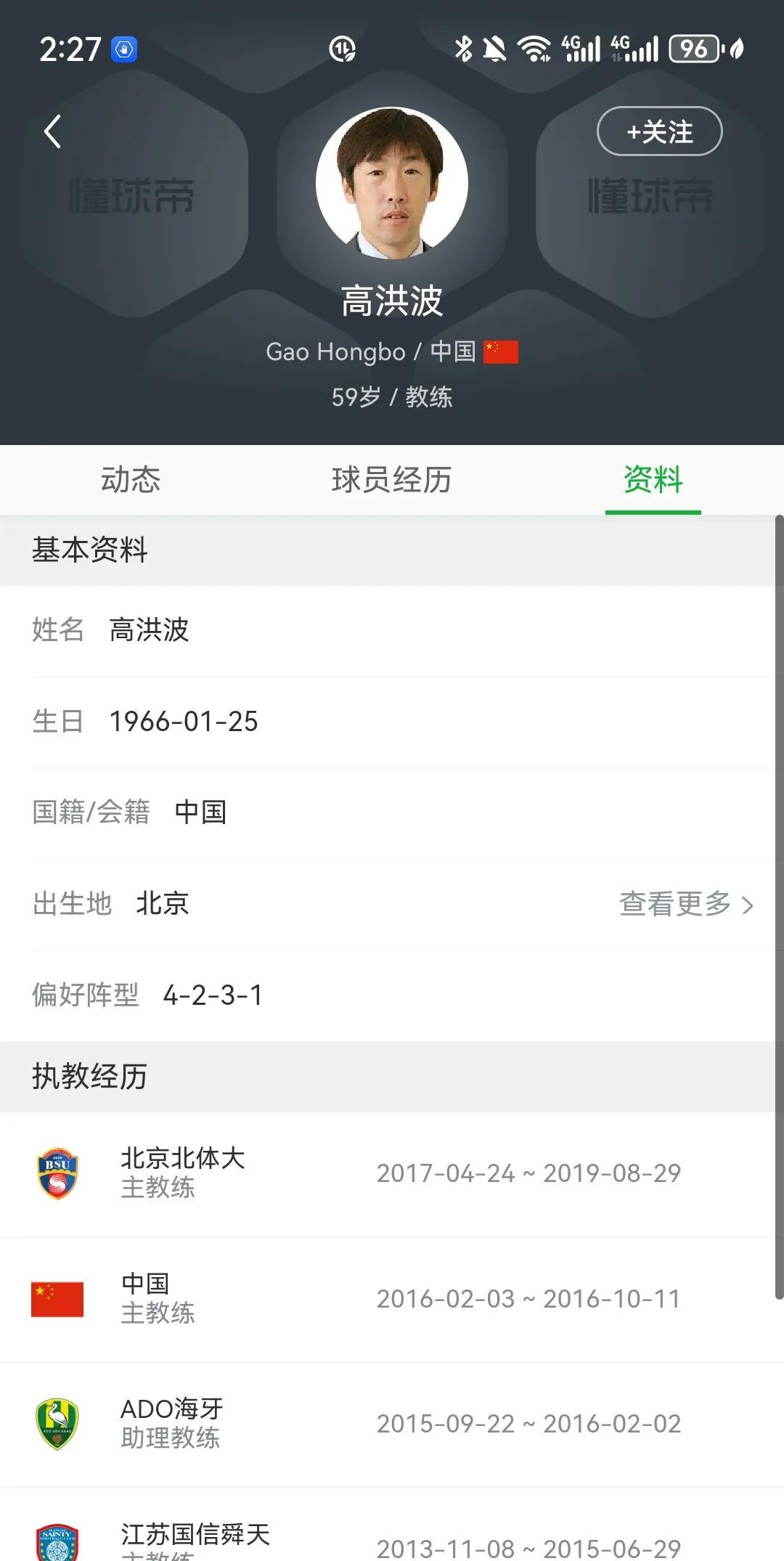
Task: Tap Gao Hongbo's profile avatar
Action: tap(392, 183)
